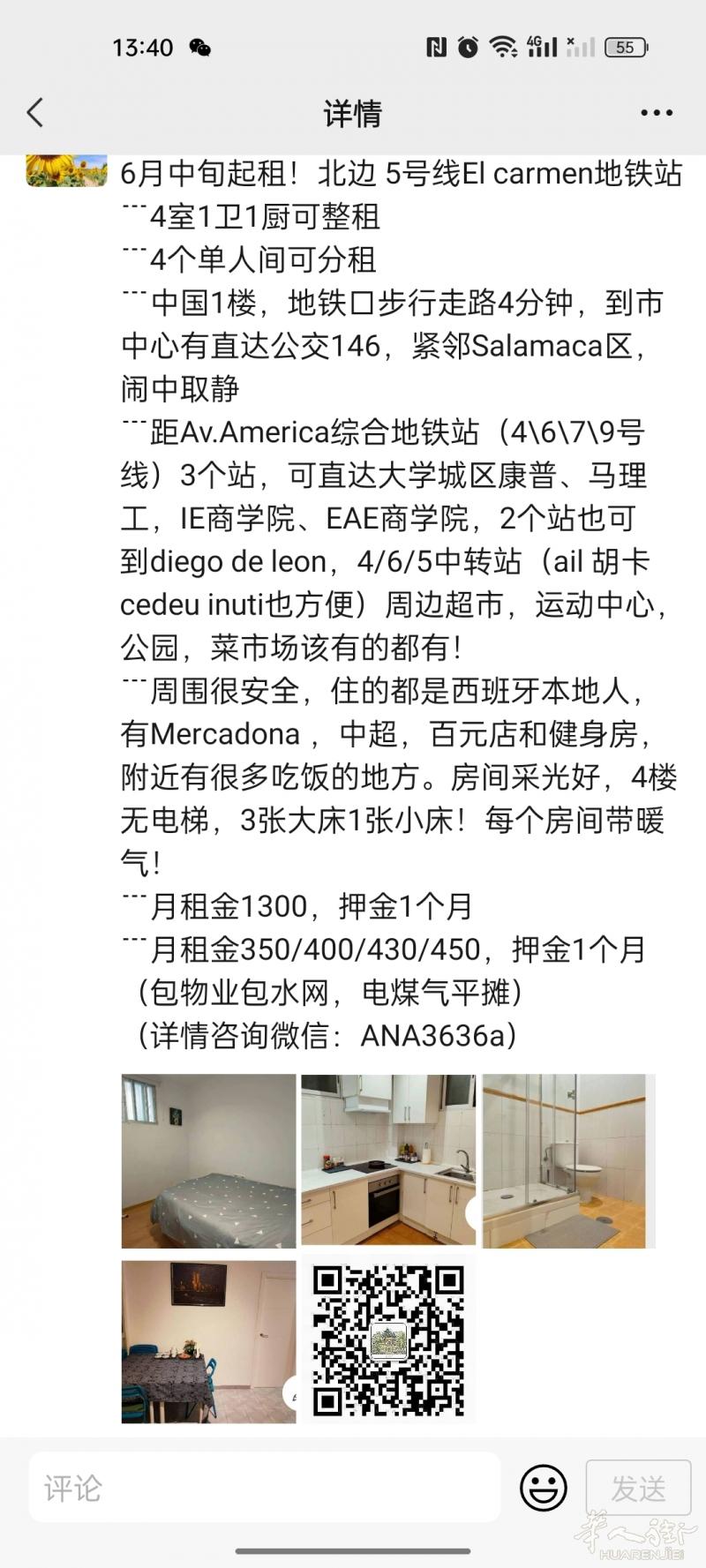Open the emoji picker
Screen dimensions: 706x1568
tap(543, 1489)
